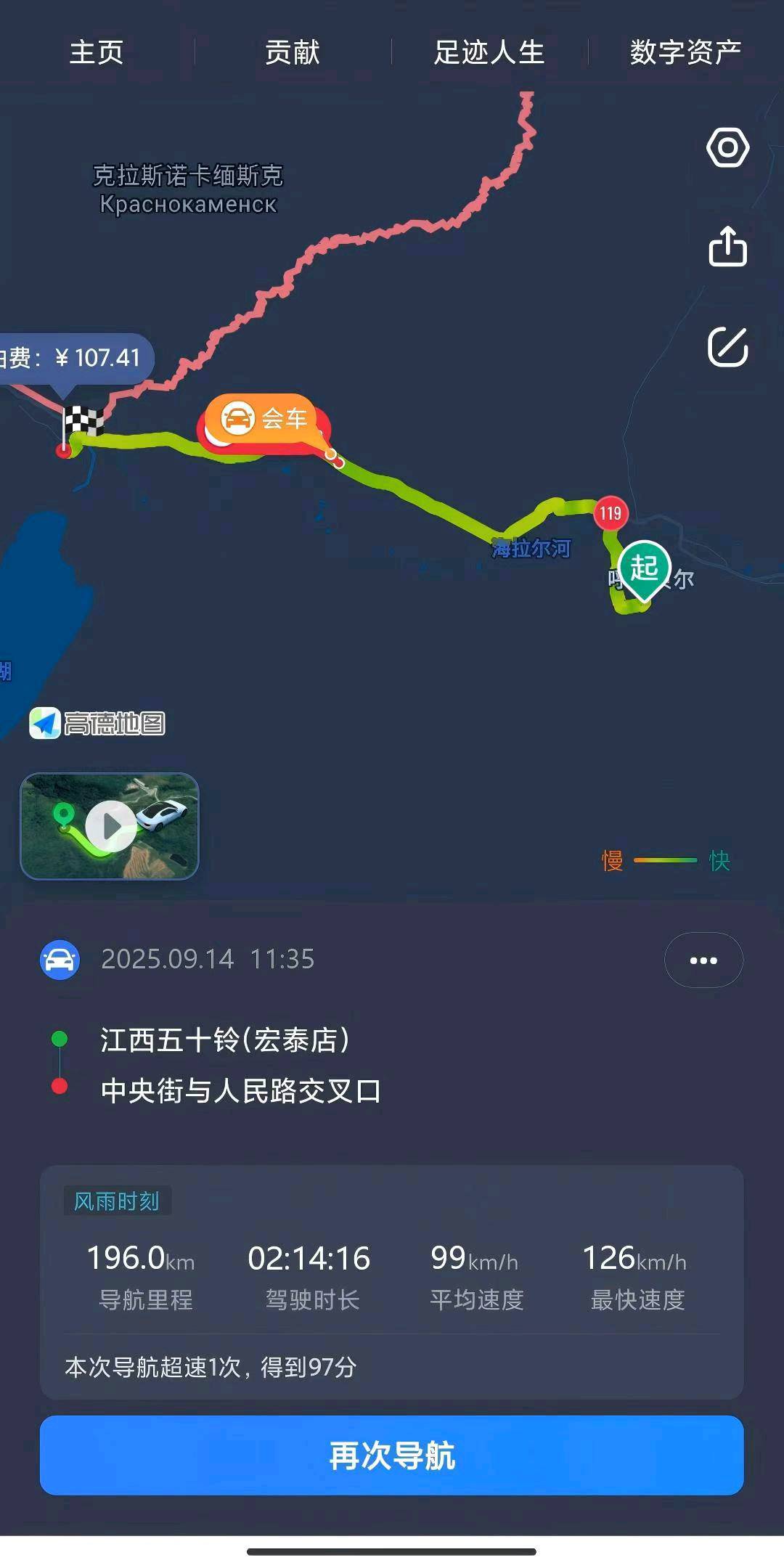The height and width of the screenshot is (1568, 784).
Task: Open the 贡献 tab
Action: (x=292, y=52)
